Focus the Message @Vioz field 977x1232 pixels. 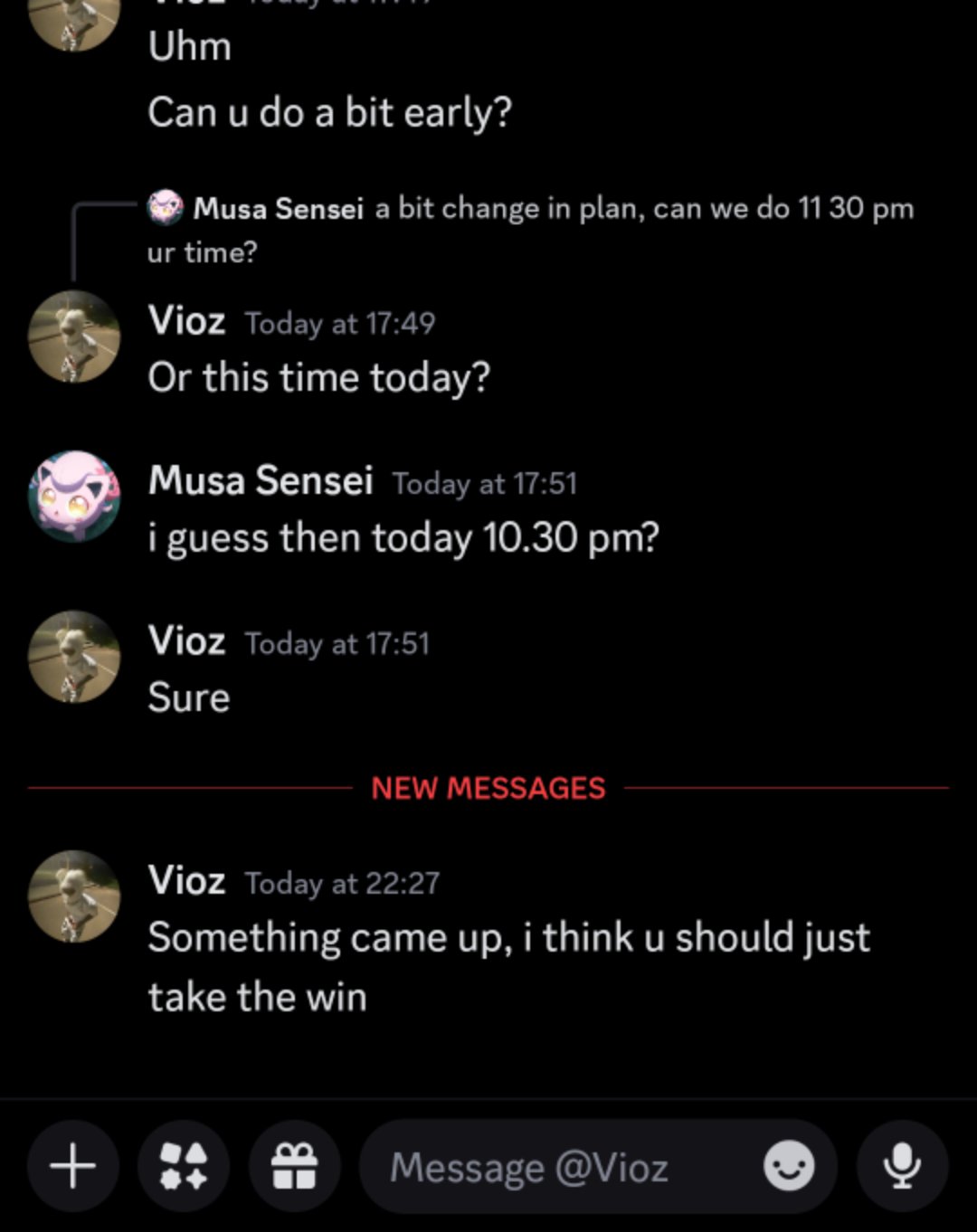tap(561, 1167)
